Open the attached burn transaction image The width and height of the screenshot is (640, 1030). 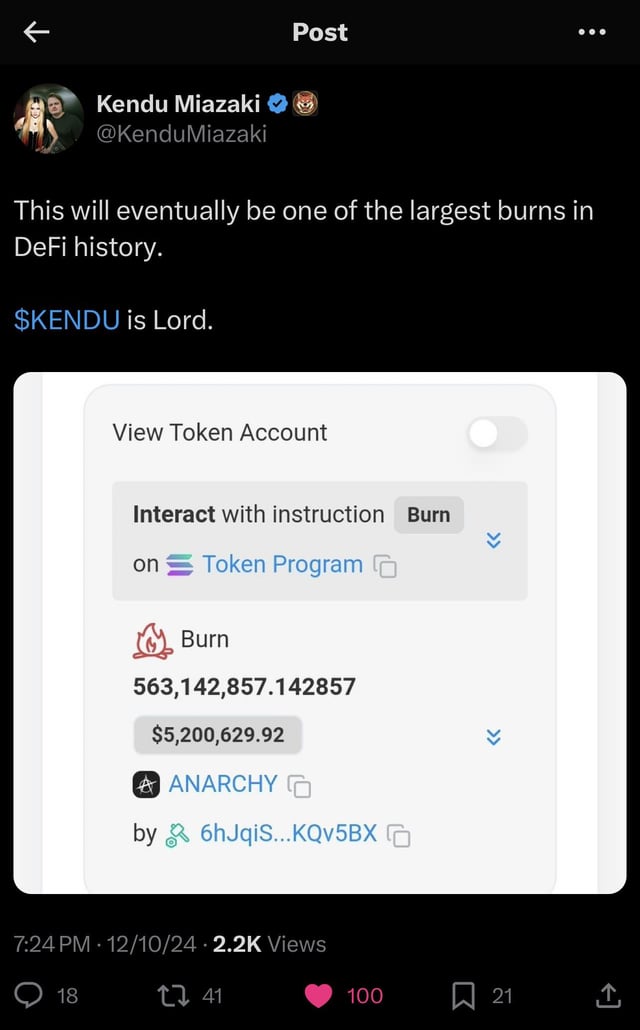point(320,632)
